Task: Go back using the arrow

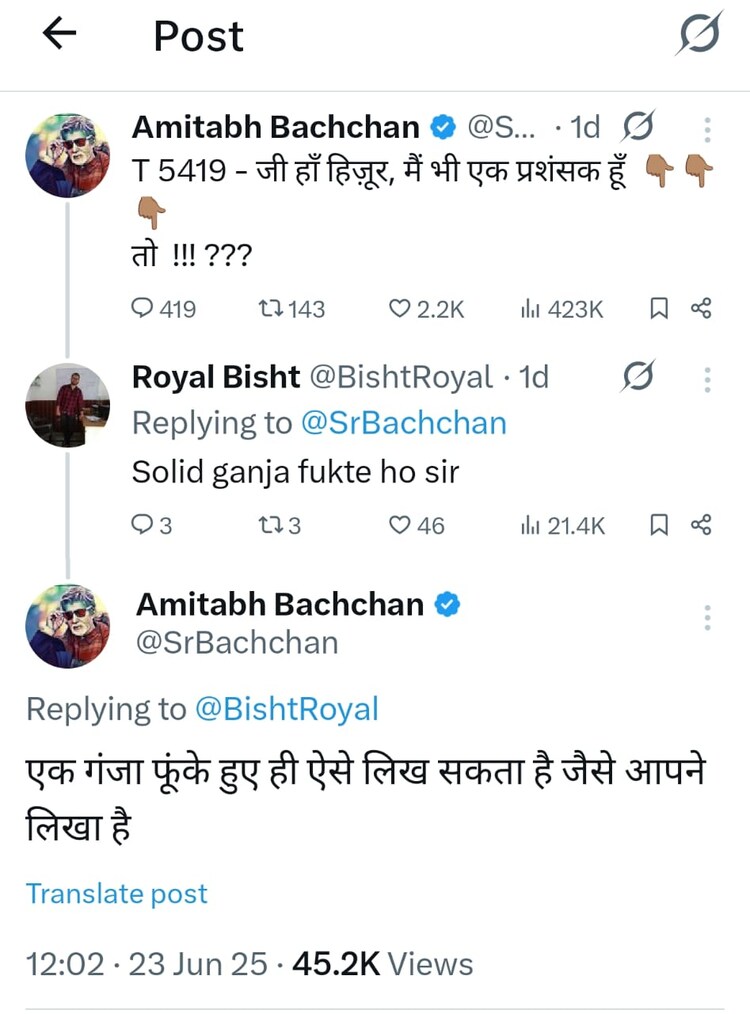Action: click(60, 36)
